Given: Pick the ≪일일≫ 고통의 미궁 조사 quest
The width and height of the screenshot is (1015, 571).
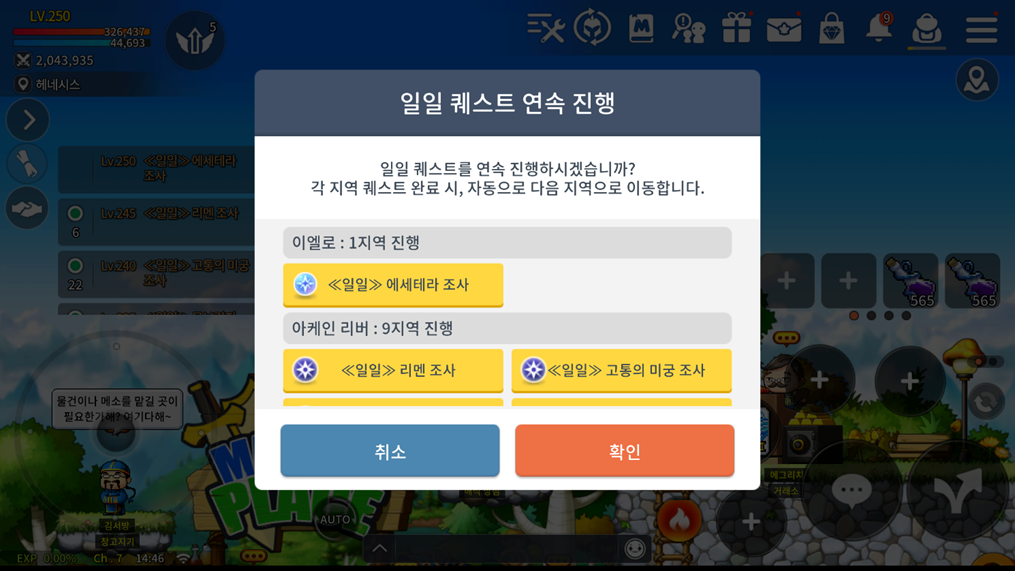Looking at the screenshot, I should [x=621, y=370].
